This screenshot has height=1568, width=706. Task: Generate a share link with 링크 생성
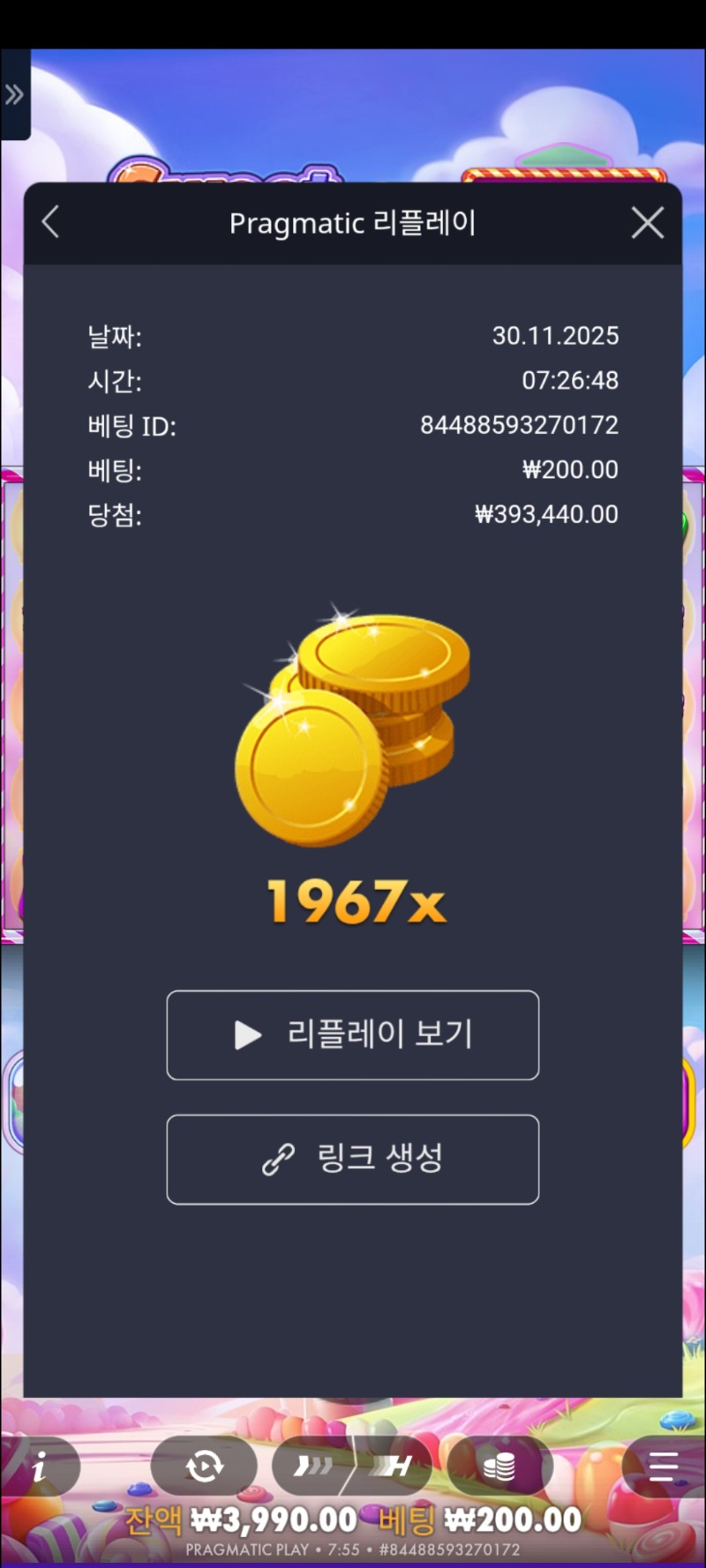(352, 1159)
